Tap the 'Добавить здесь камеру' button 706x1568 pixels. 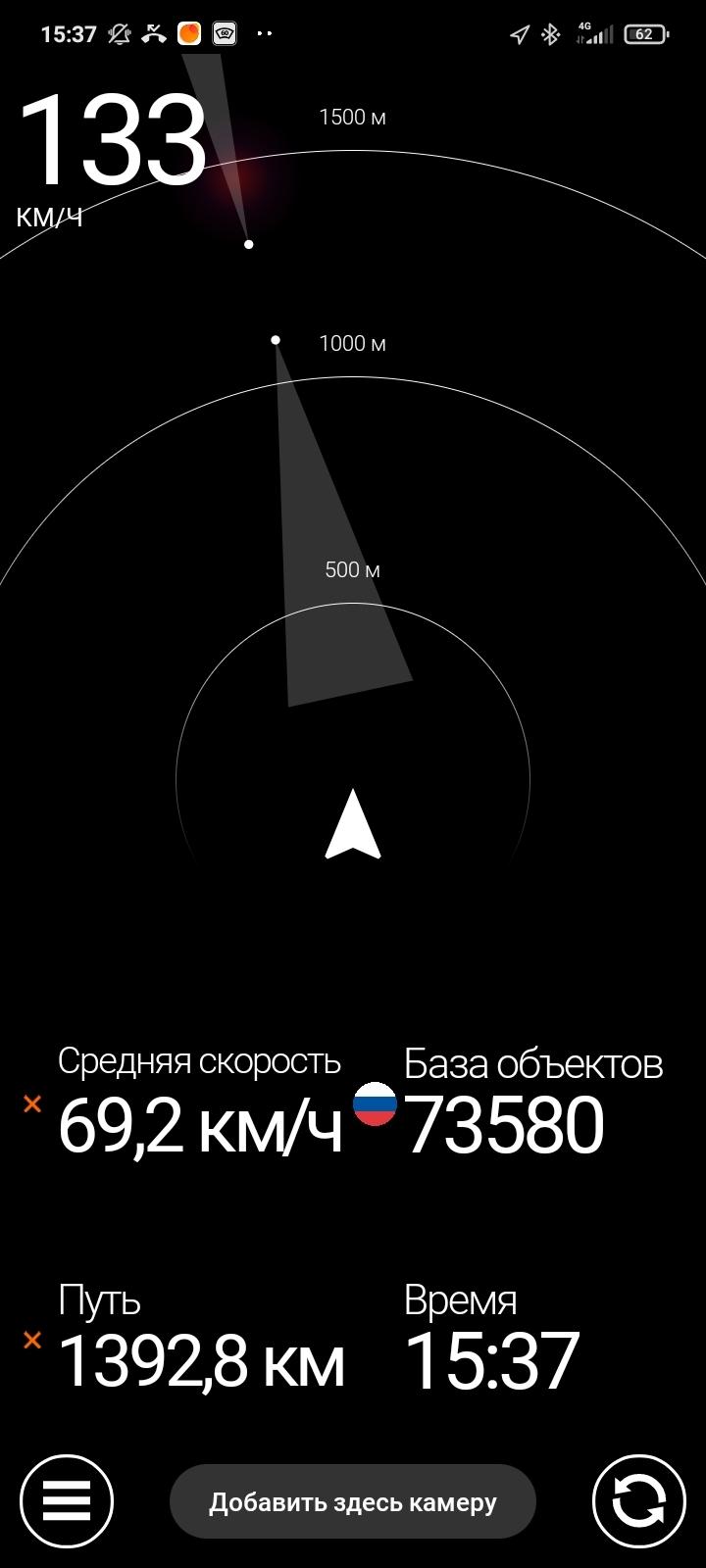353,1502
